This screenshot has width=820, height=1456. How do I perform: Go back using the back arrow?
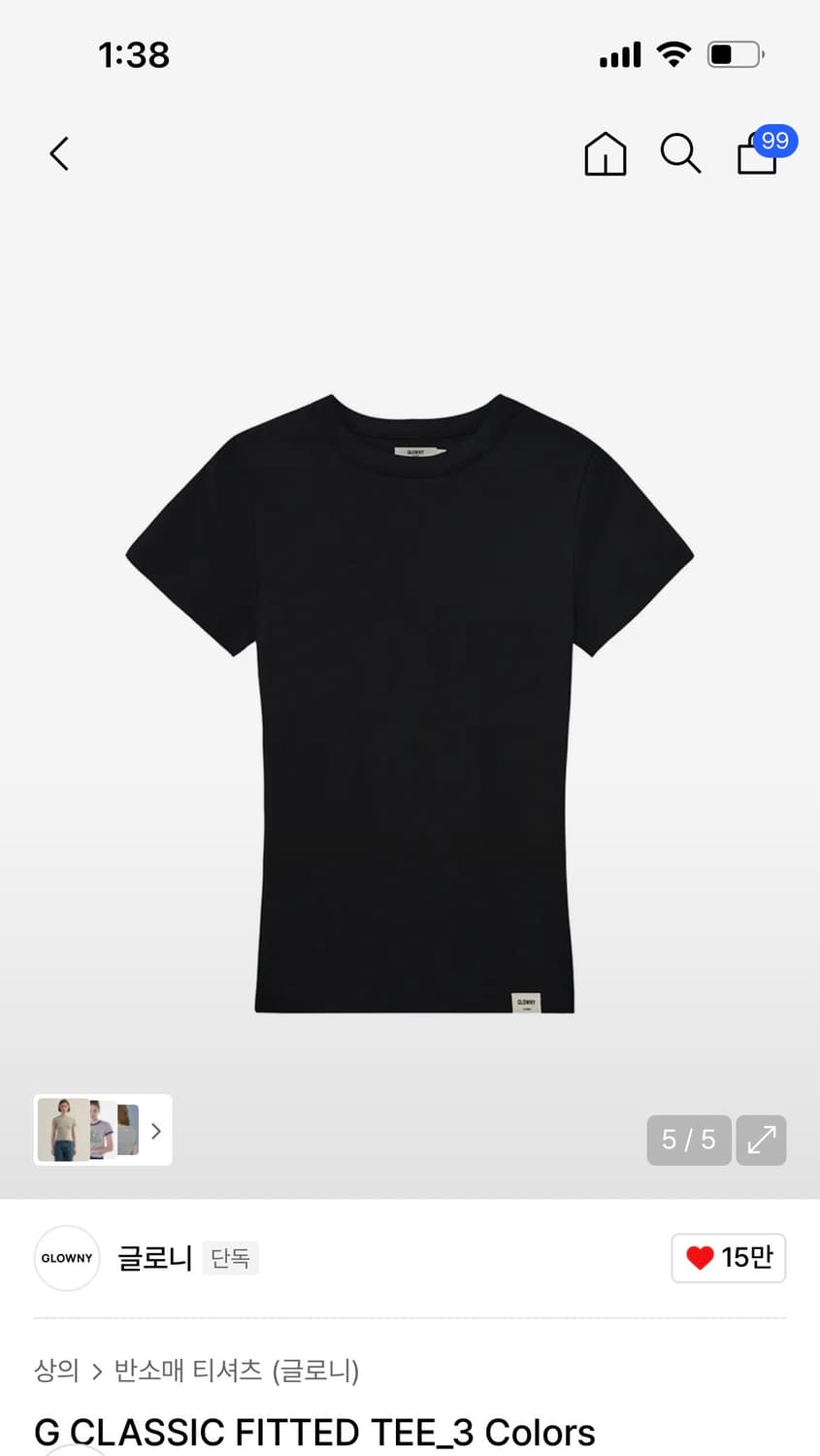pyautogui.click(x=58, y=153)
